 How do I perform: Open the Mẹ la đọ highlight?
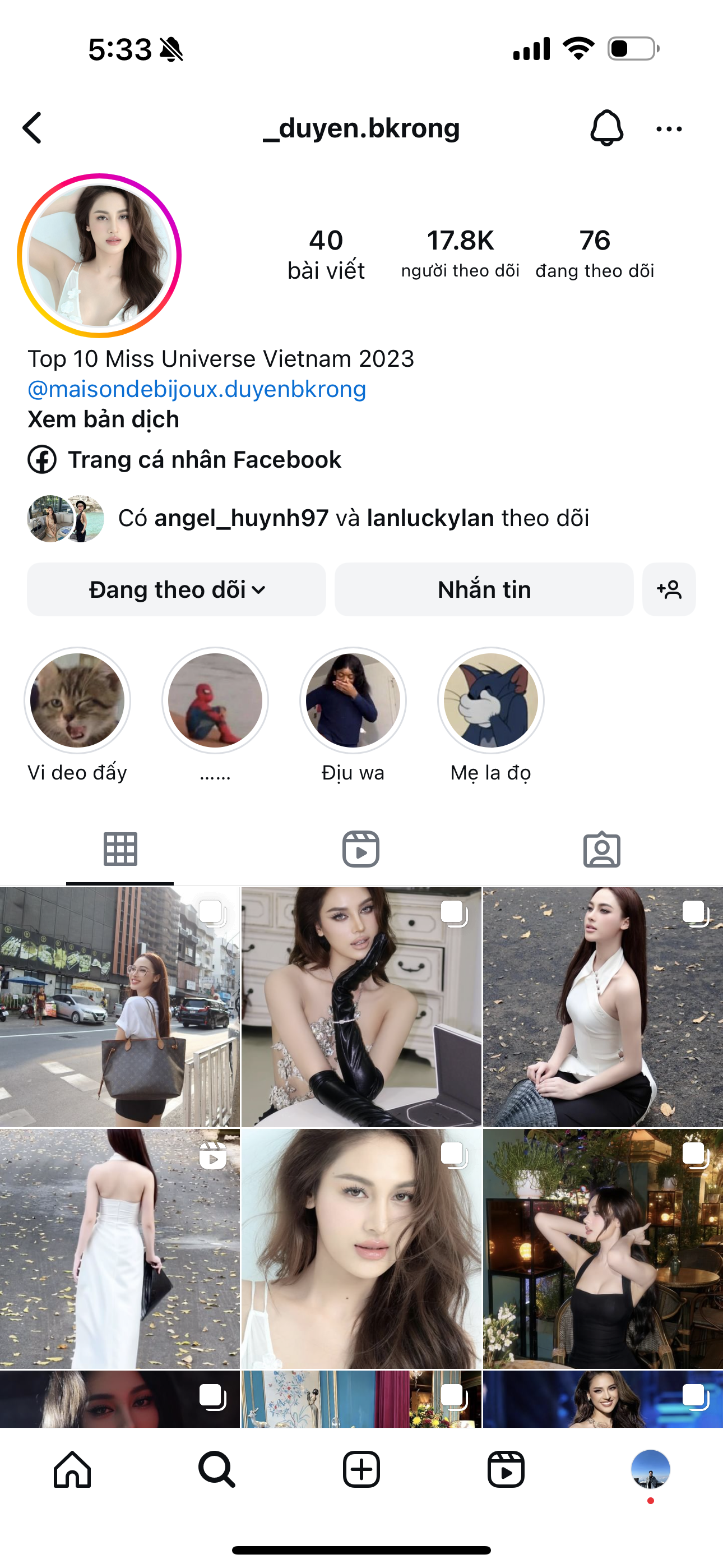point(490,700)
